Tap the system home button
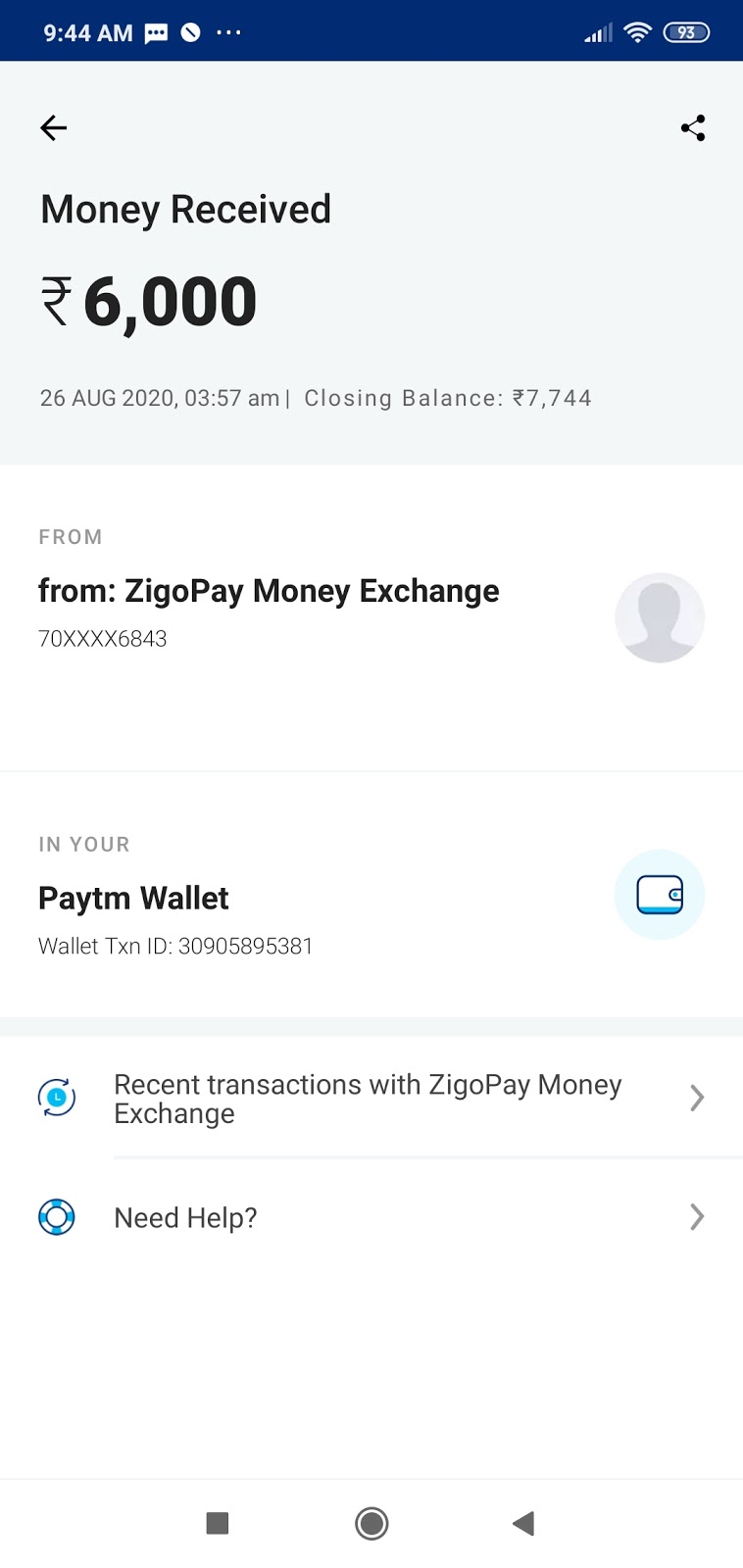The width and height of the screenshot is (743, 1568). (371, 1523)
